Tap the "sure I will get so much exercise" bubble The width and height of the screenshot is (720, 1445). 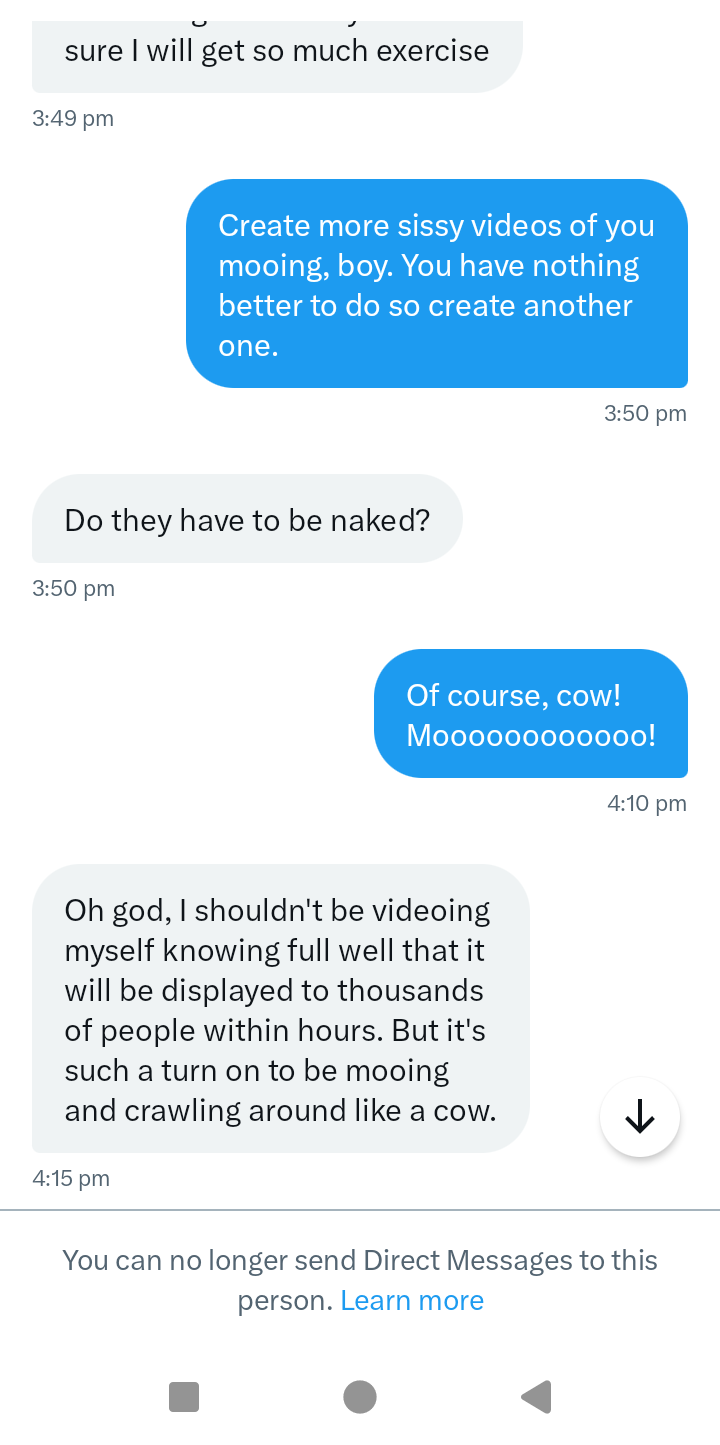276,50
